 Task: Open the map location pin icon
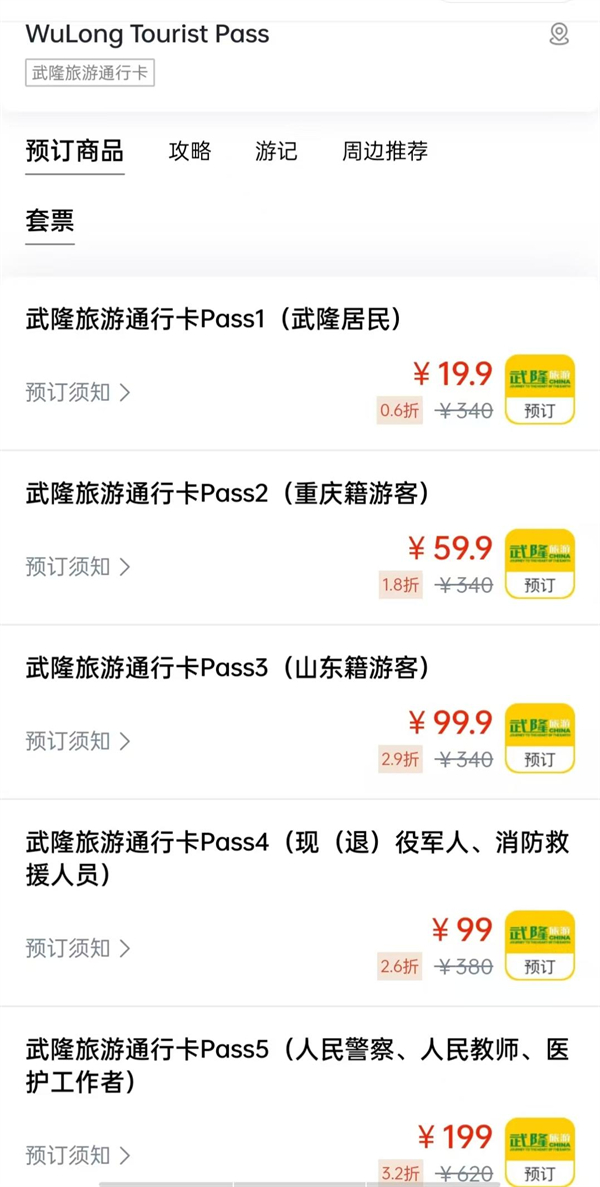tap(559, 35)
